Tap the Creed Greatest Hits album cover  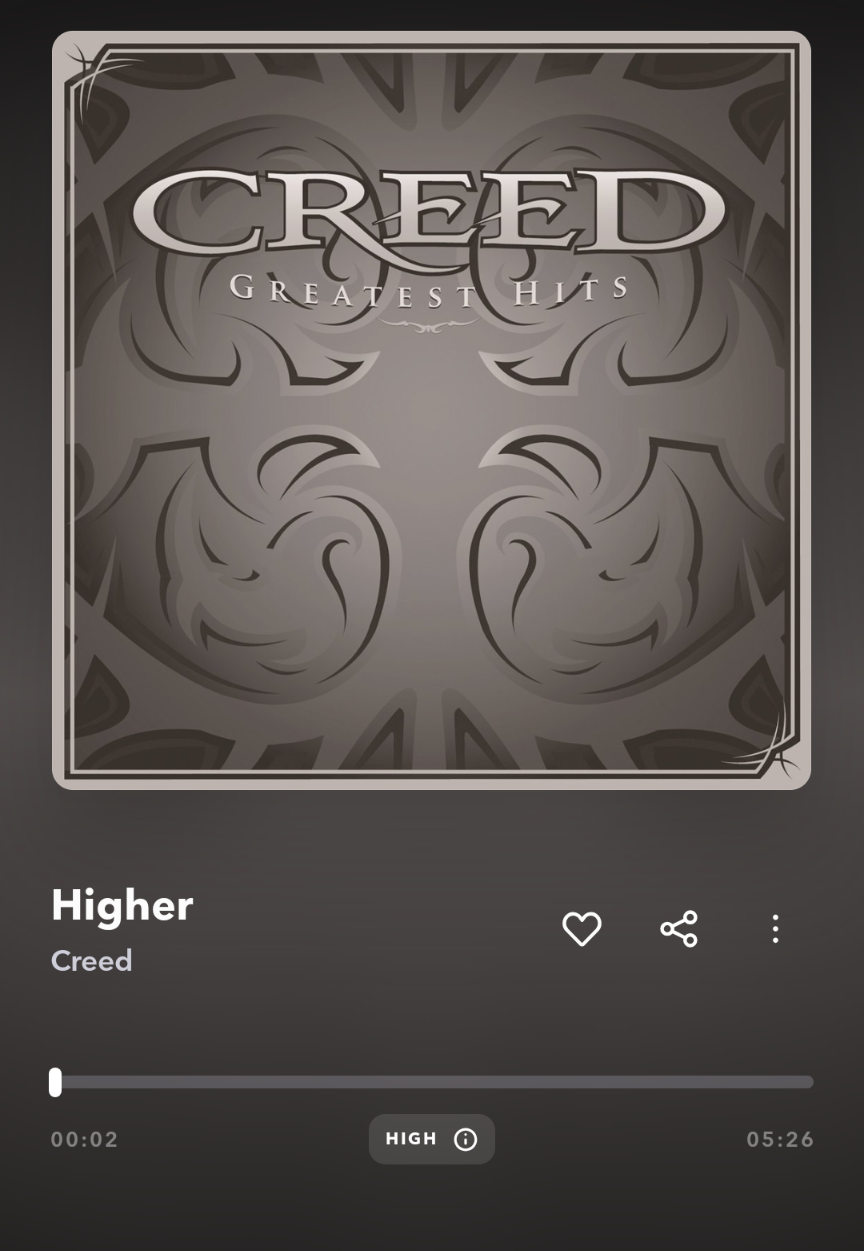click(431, 410)
